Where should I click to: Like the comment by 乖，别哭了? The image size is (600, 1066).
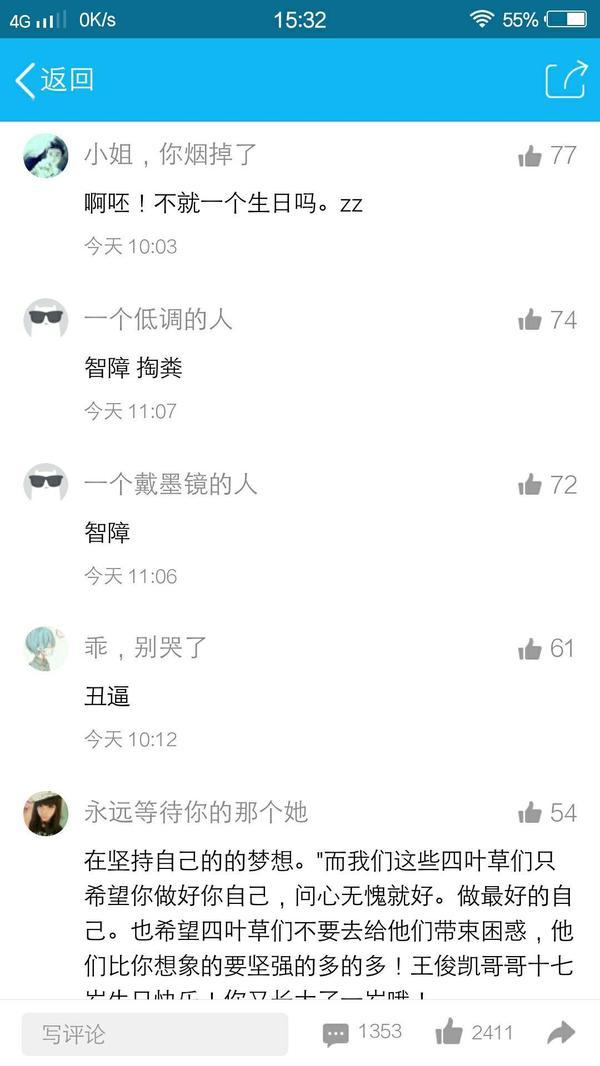pos(530,649)
